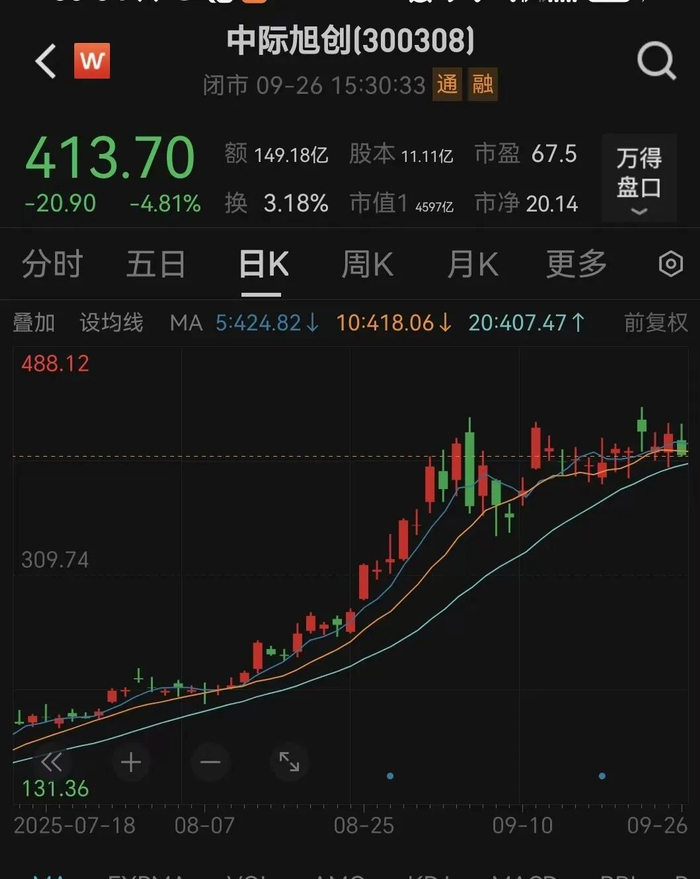Select the 日K chart tab
Screen dimensions: 700x879
(263, 264)
